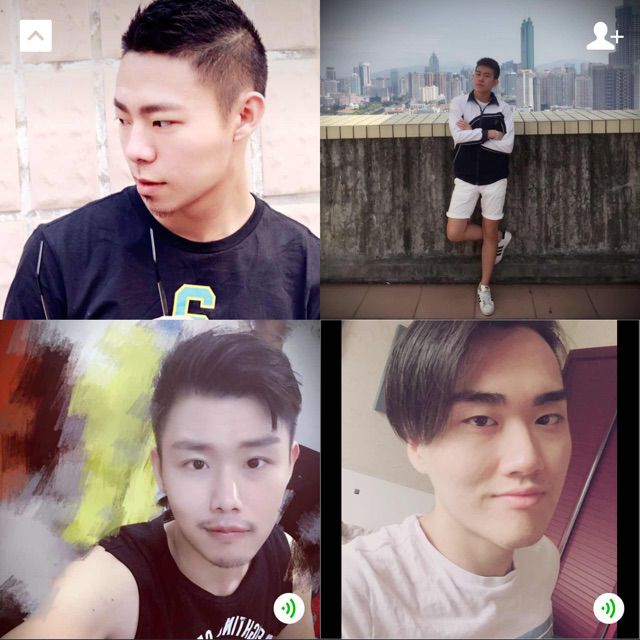Select the tile with the white t-shirt
This screenshot has width=640, height=640.
(x=480, y=480)
